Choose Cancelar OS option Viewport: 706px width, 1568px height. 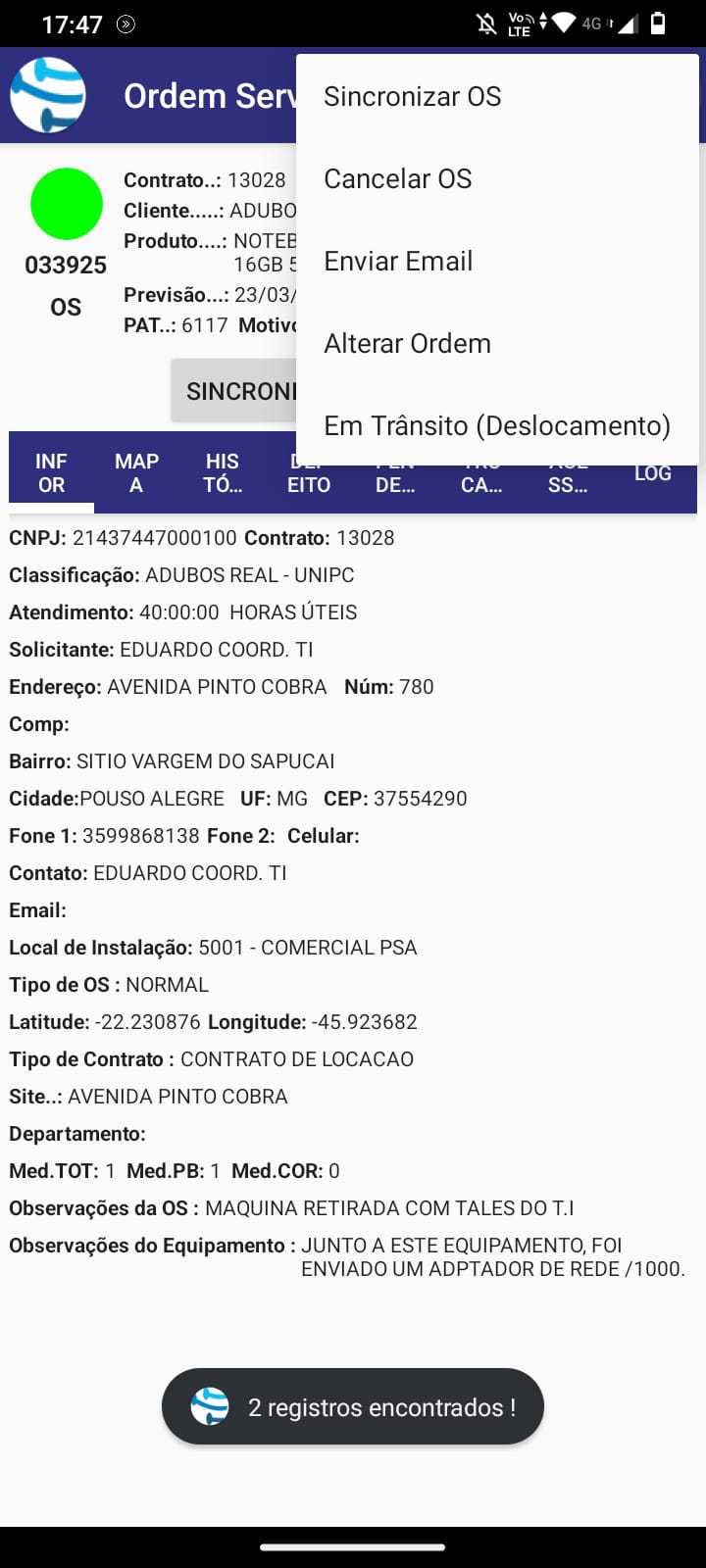coord(398,178)
